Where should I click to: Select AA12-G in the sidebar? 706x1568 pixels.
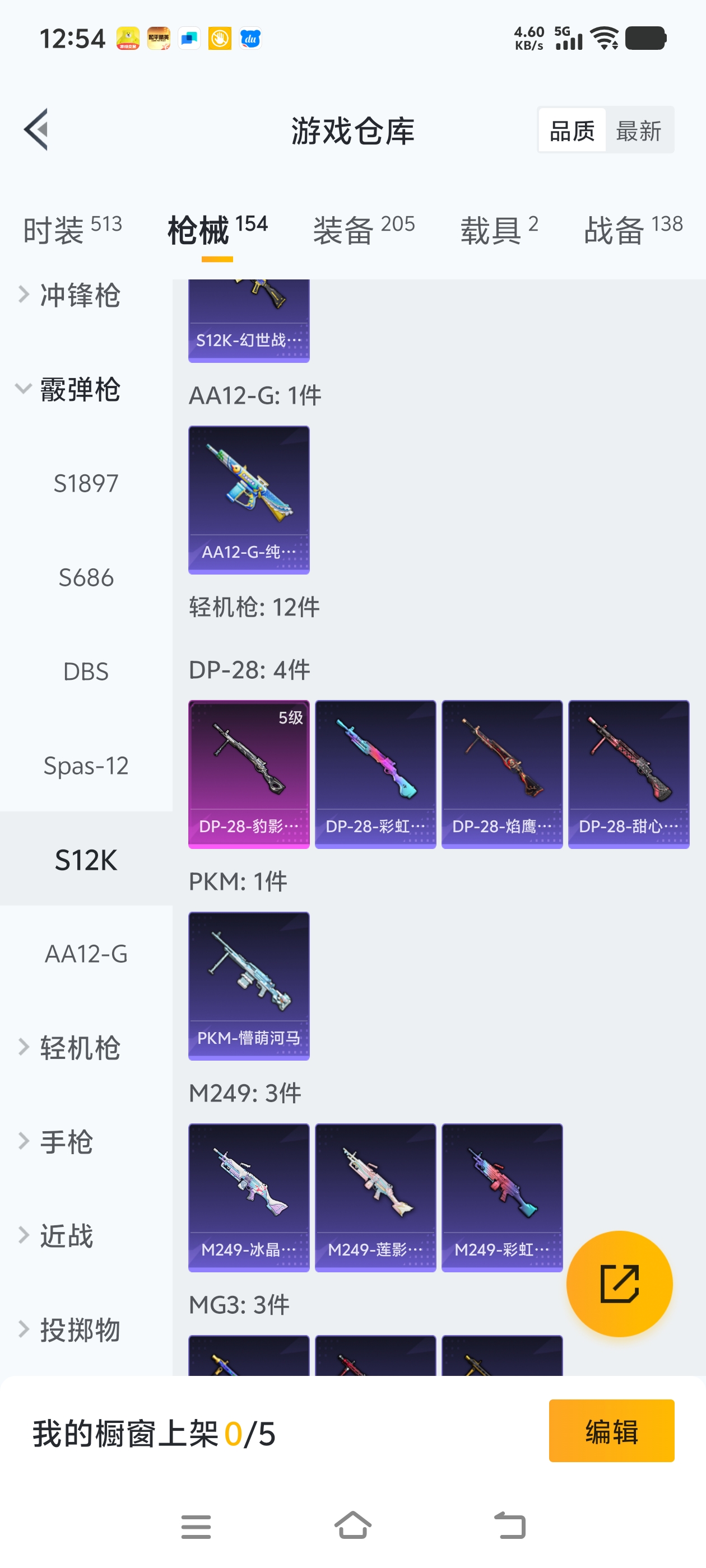point(86,953)
